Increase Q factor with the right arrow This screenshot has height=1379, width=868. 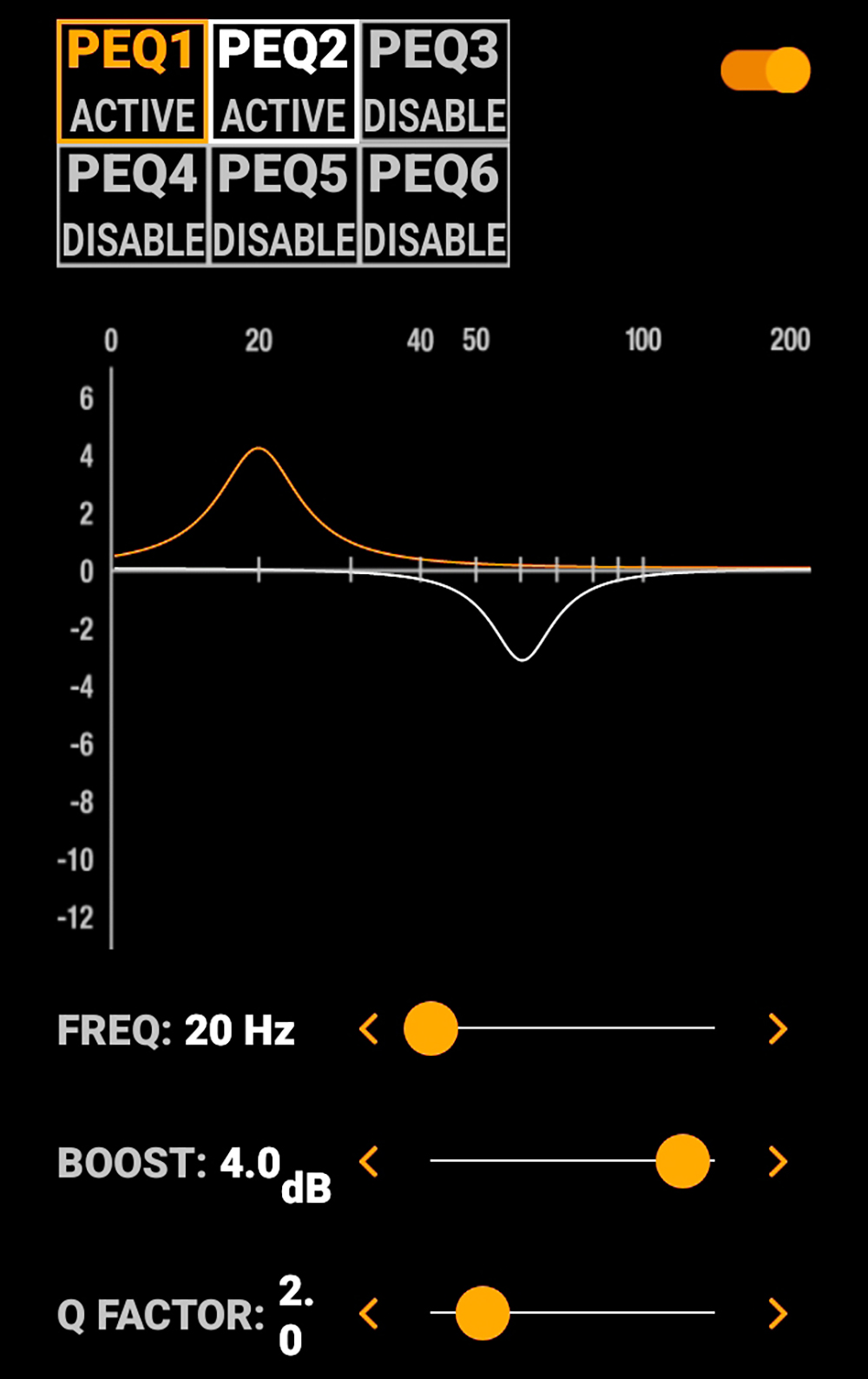click(x=778, y=1314)
